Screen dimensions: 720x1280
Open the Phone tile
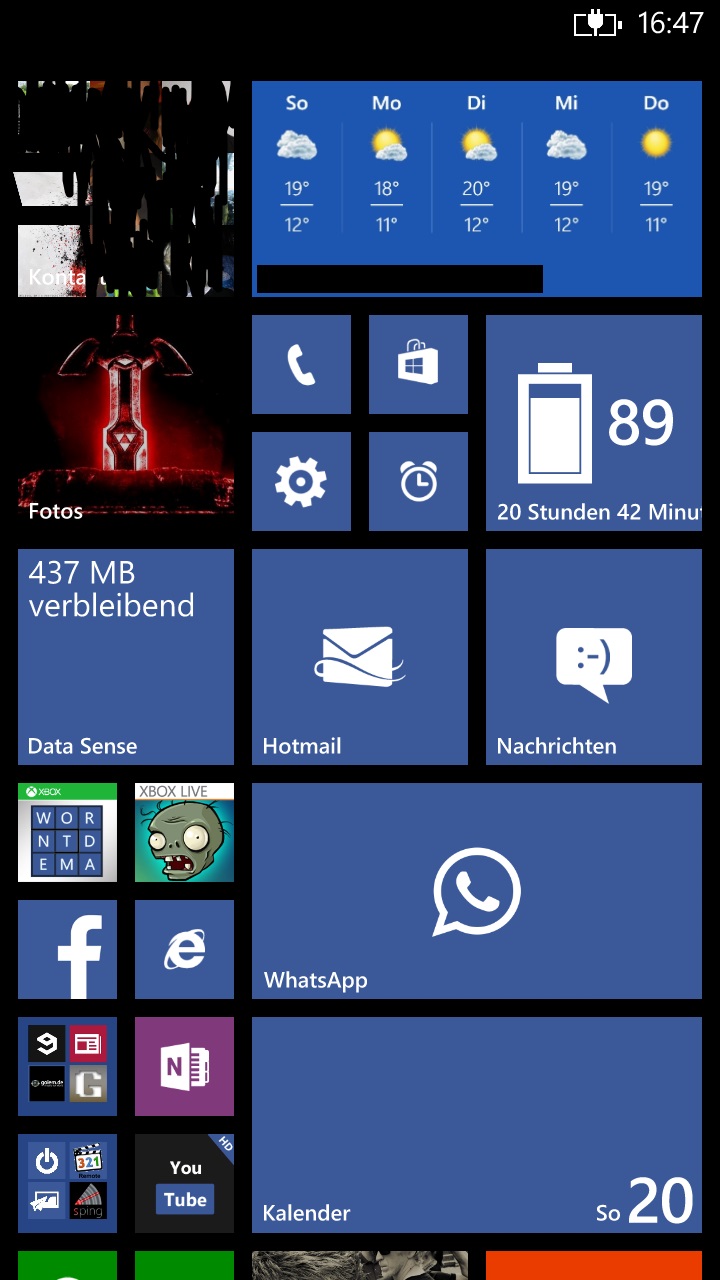coord(301,364)
